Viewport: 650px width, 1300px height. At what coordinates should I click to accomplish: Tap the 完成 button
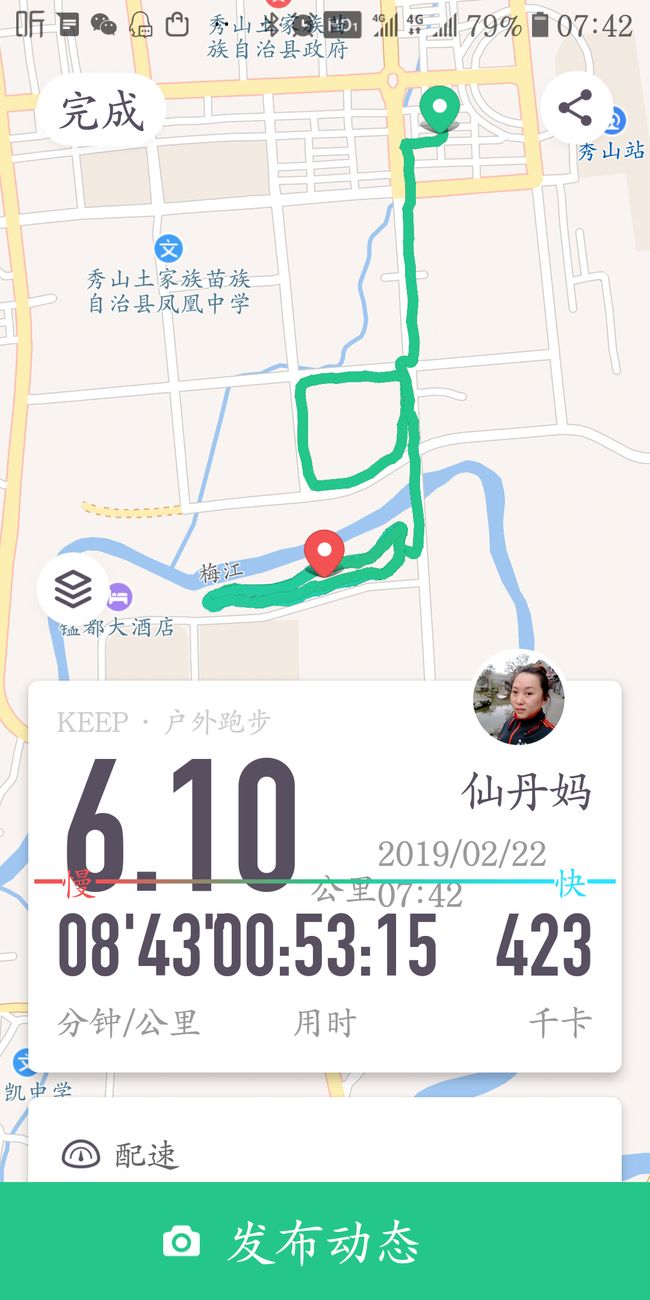101,109
